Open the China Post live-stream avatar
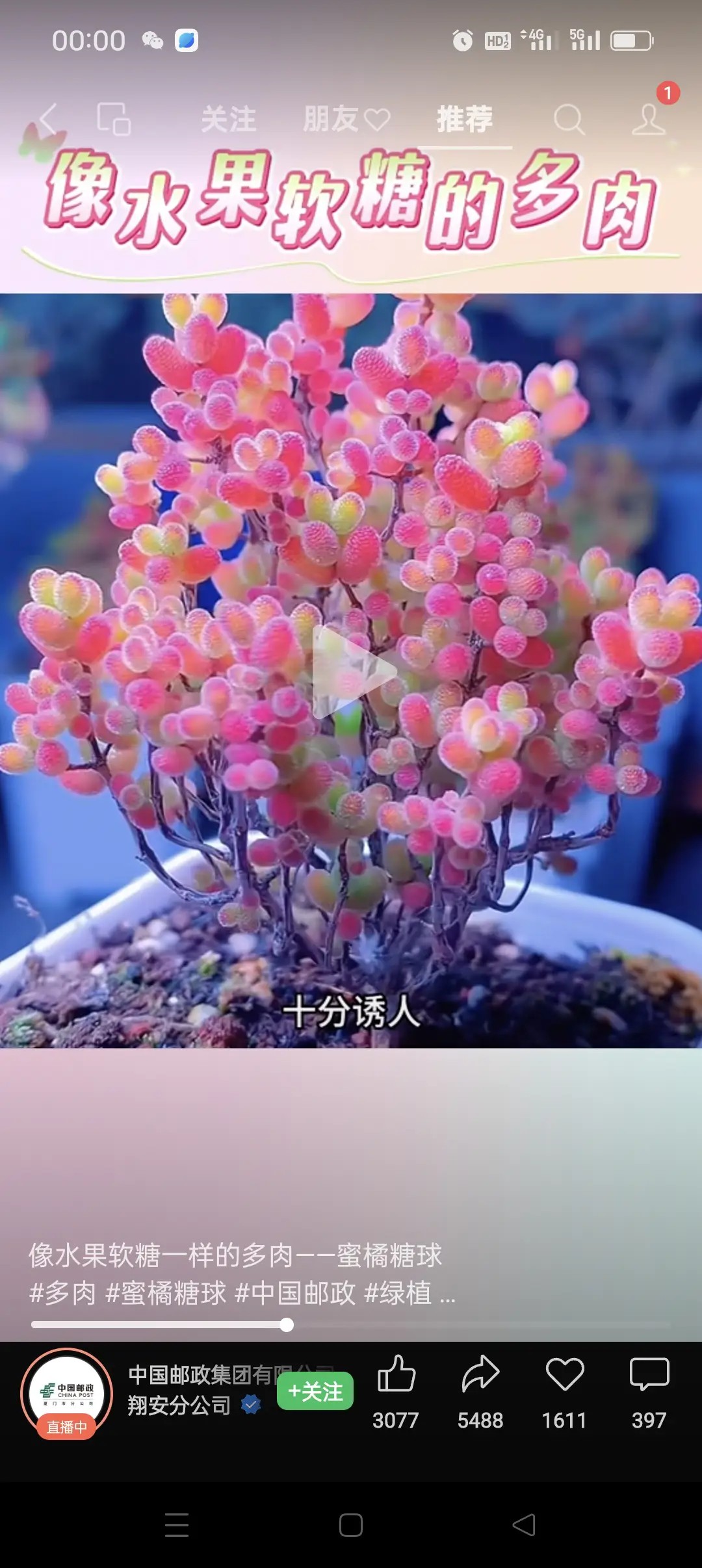 pyautogui.click(x=67, y=1394)
